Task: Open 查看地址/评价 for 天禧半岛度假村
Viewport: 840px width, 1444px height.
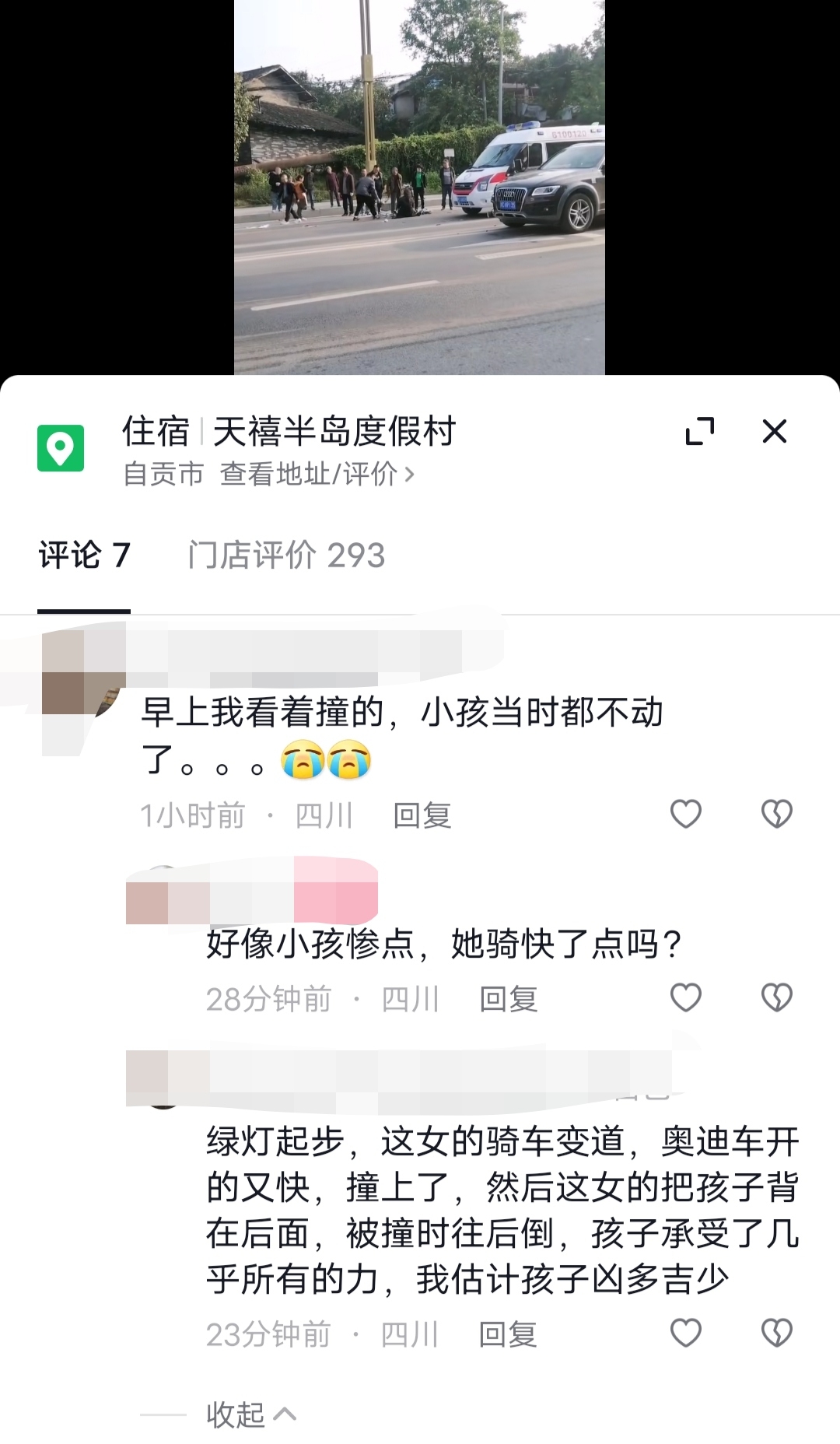Action: pos(316,474)
